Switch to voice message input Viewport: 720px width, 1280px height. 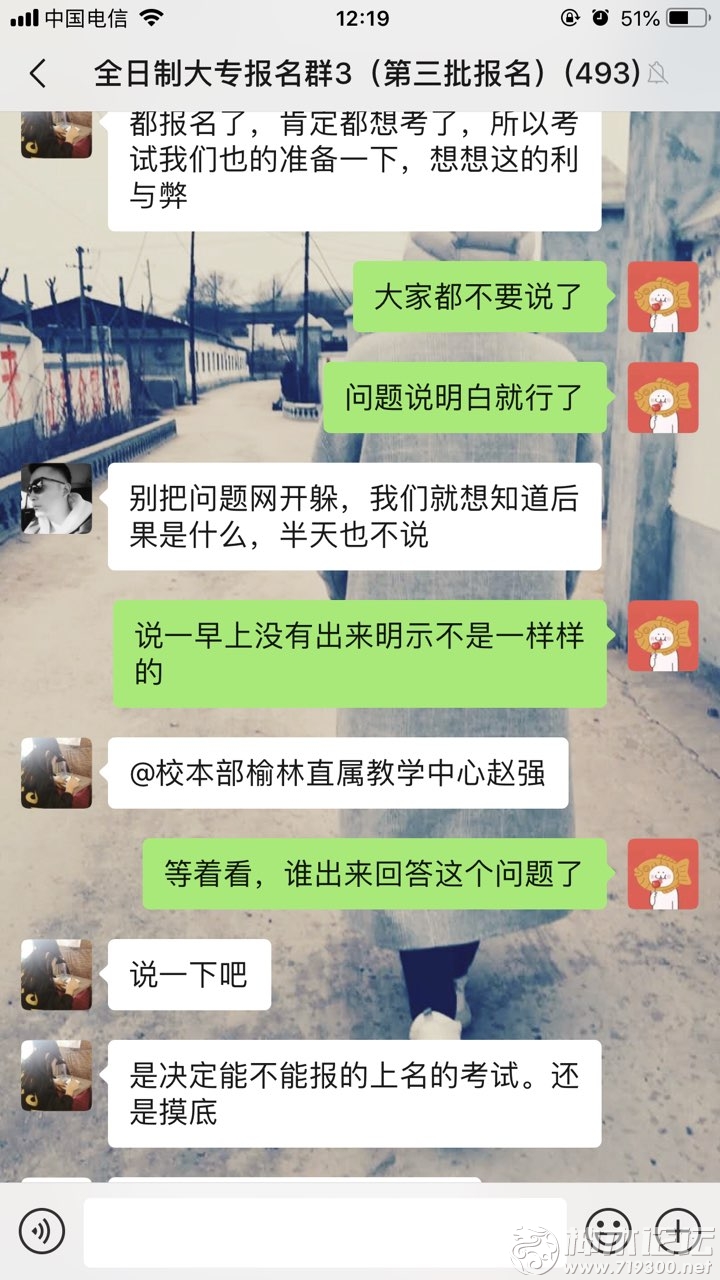click(x=41, y=1230)
